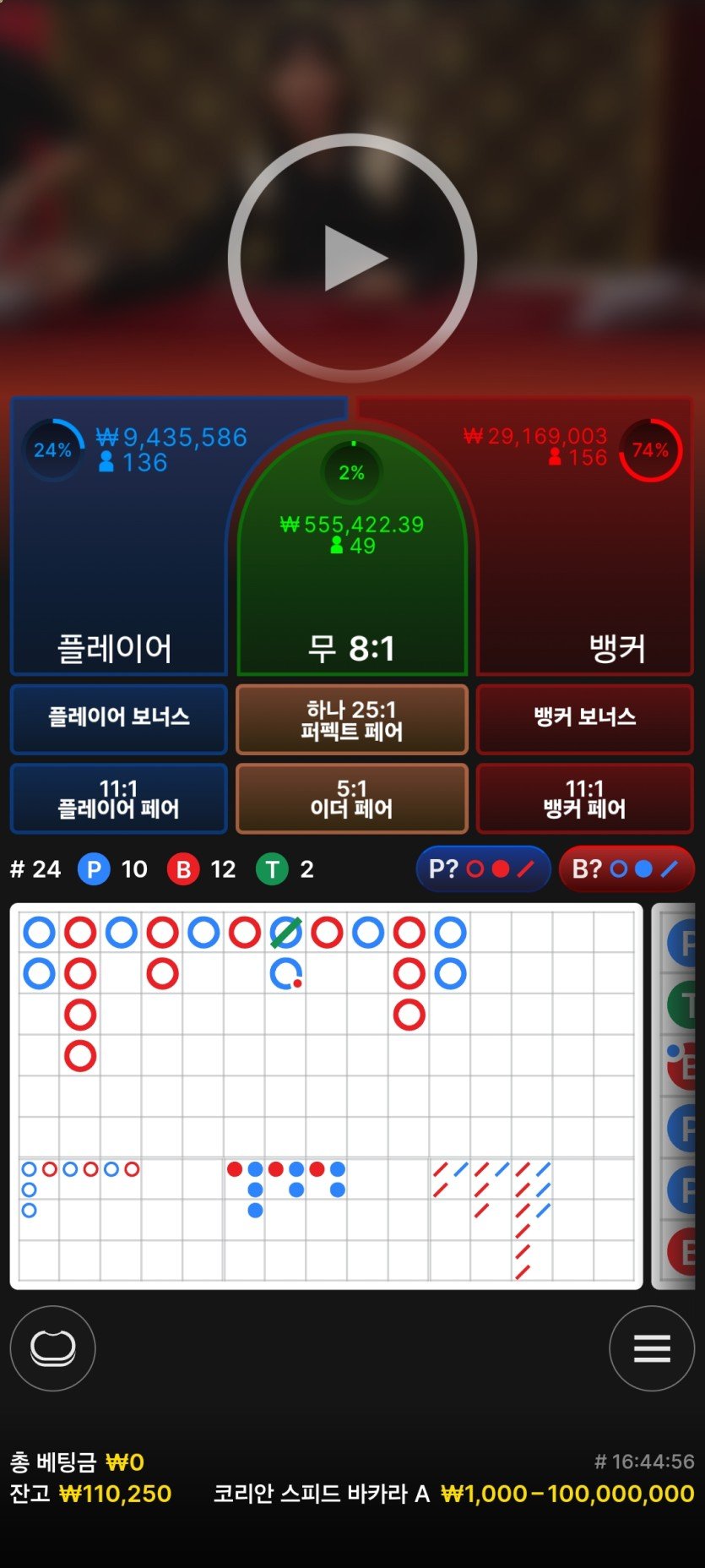The image size is (705, 1568).
Task: Select the 플레이어 페어 11:1 bet
Action: coord(119,798)
